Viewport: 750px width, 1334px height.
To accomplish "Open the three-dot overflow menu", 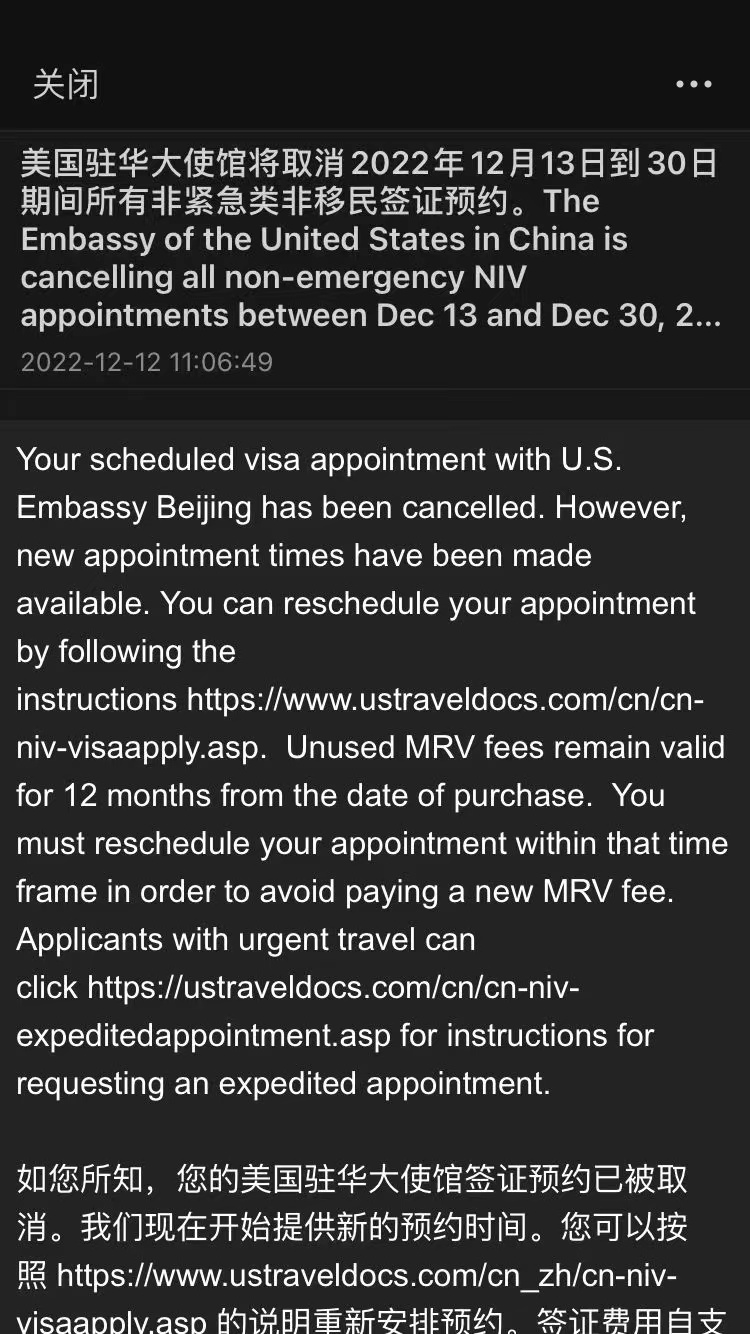I will (x=693, y=84).
